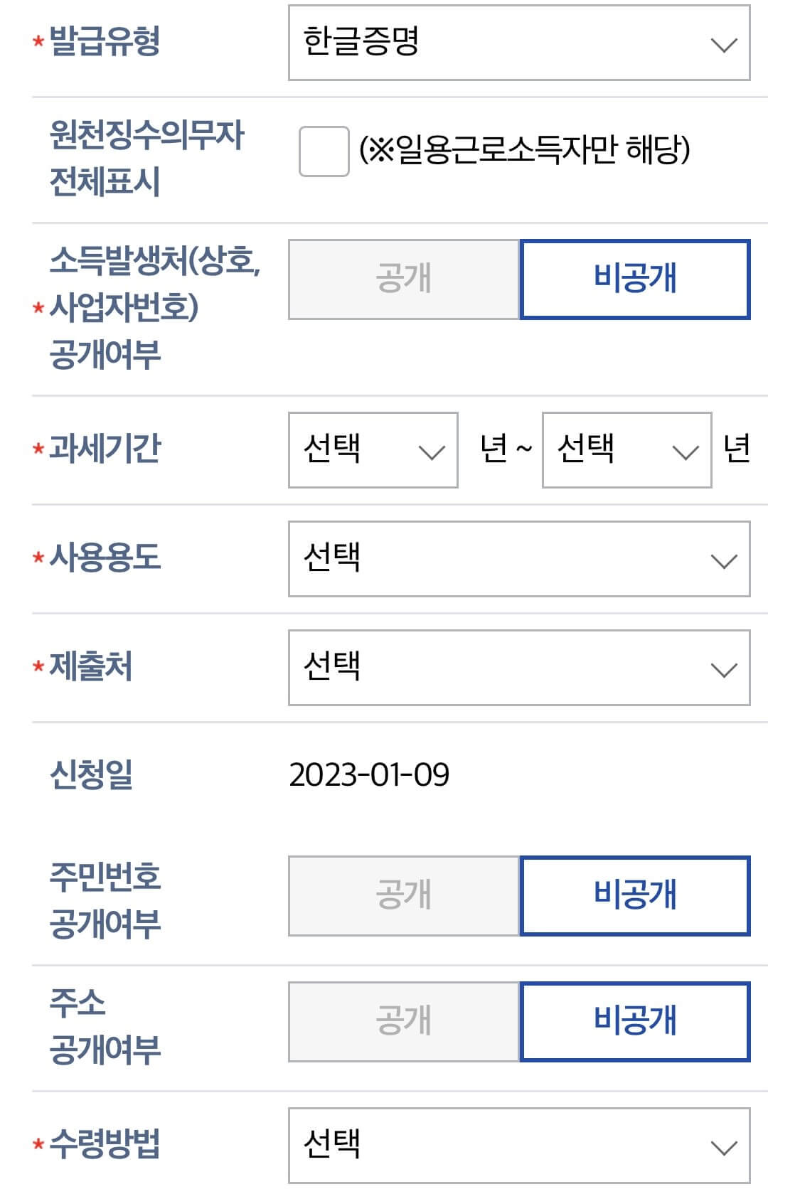The image size is (800, 1198).
Task: Set 주민번호 공개여부 to 공개
Action: (403, 895)
